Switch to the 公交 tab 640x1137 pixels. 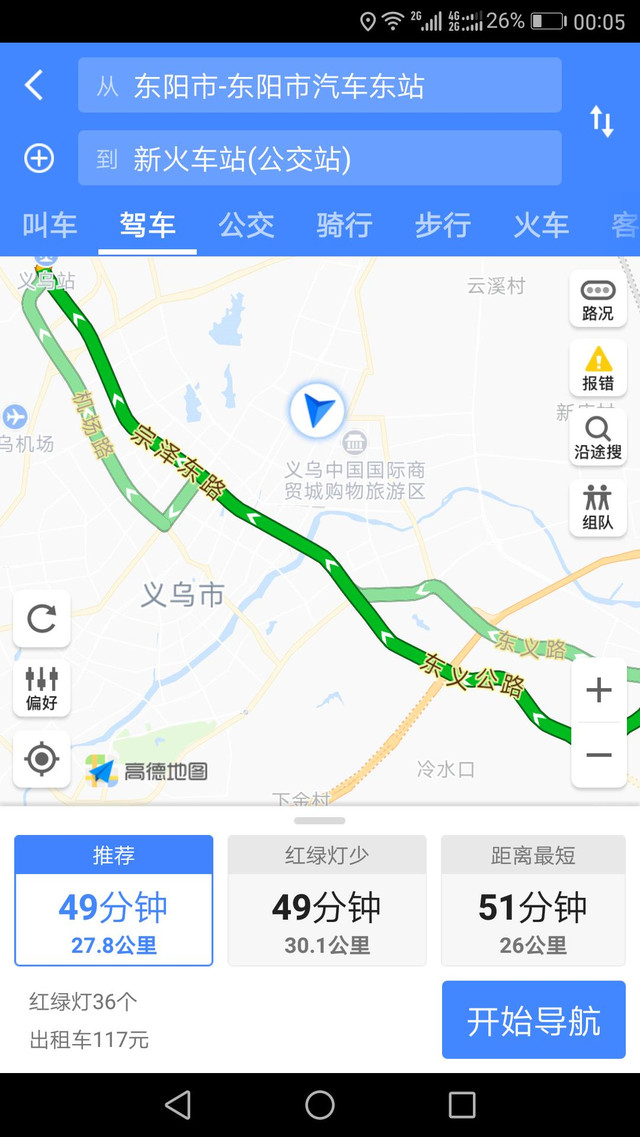[x=246, y=225]
